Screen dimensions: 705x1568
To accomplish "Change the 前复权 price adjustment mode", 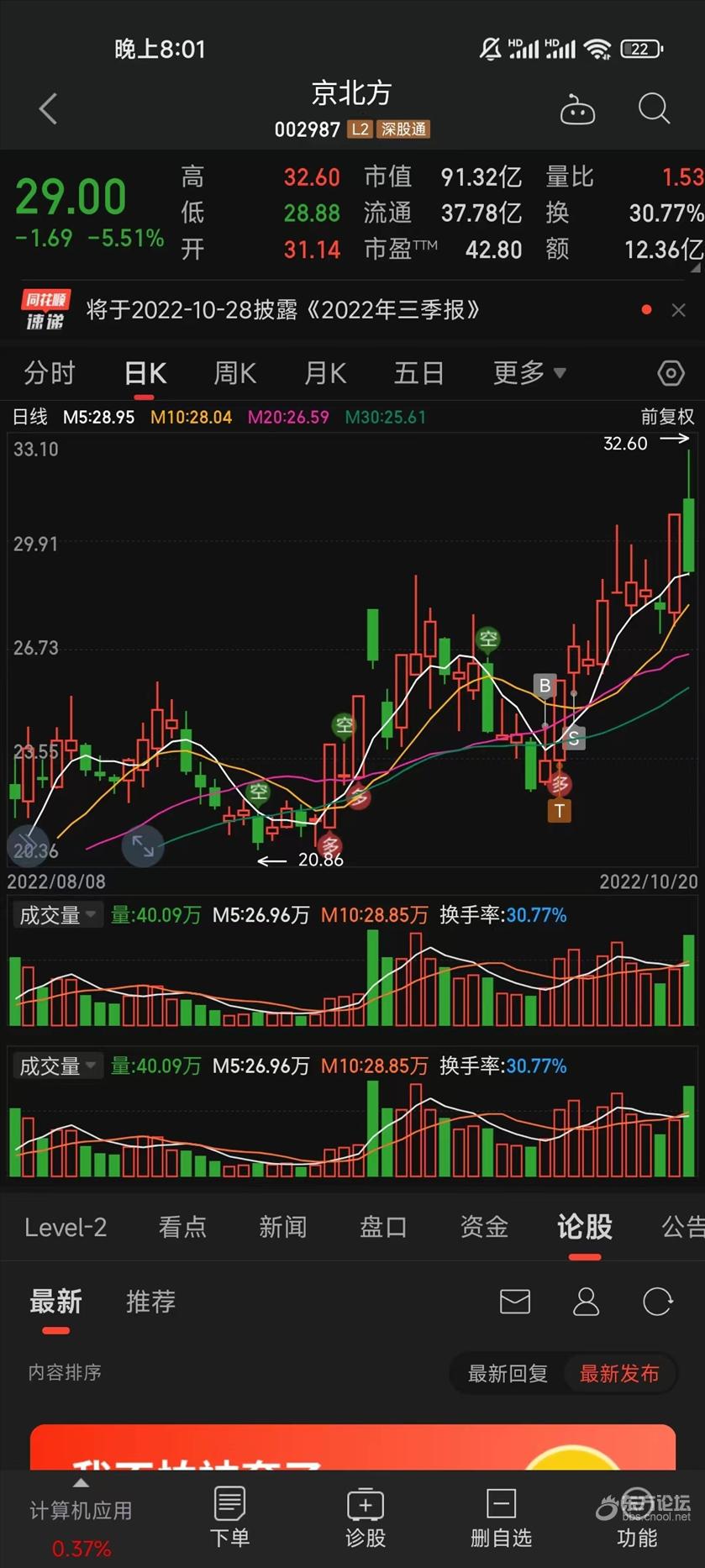I will click(667, 417).
